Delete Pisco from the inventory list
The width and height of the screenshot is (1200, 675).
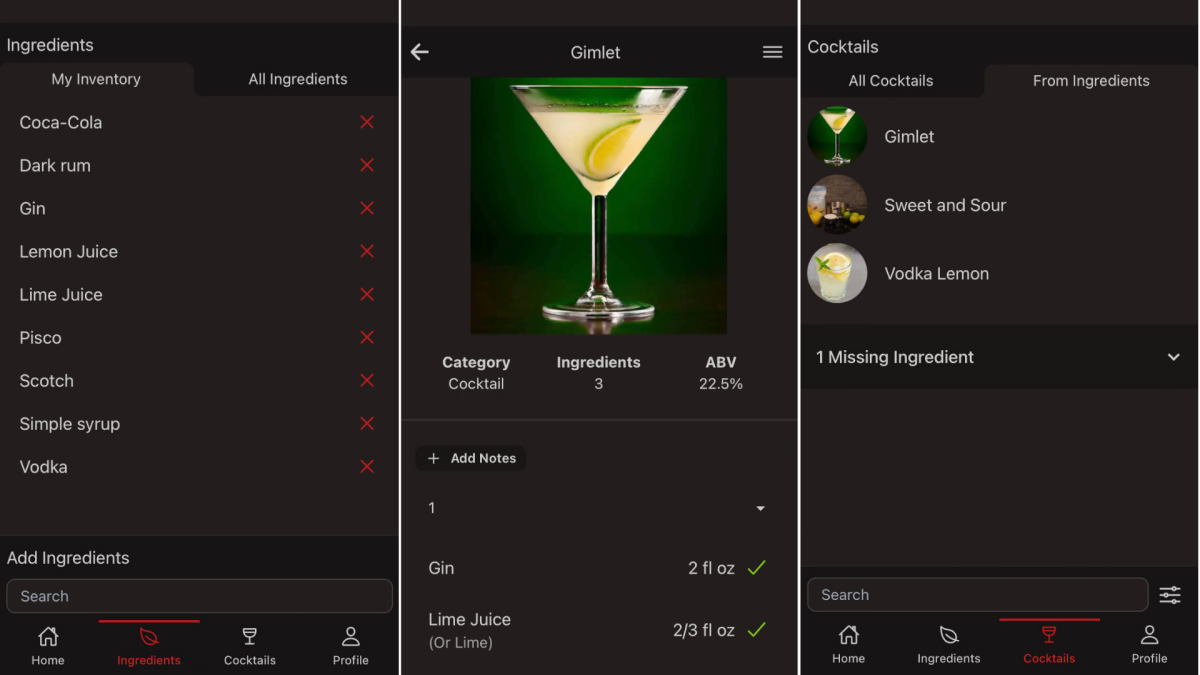(x=367, y=338)
